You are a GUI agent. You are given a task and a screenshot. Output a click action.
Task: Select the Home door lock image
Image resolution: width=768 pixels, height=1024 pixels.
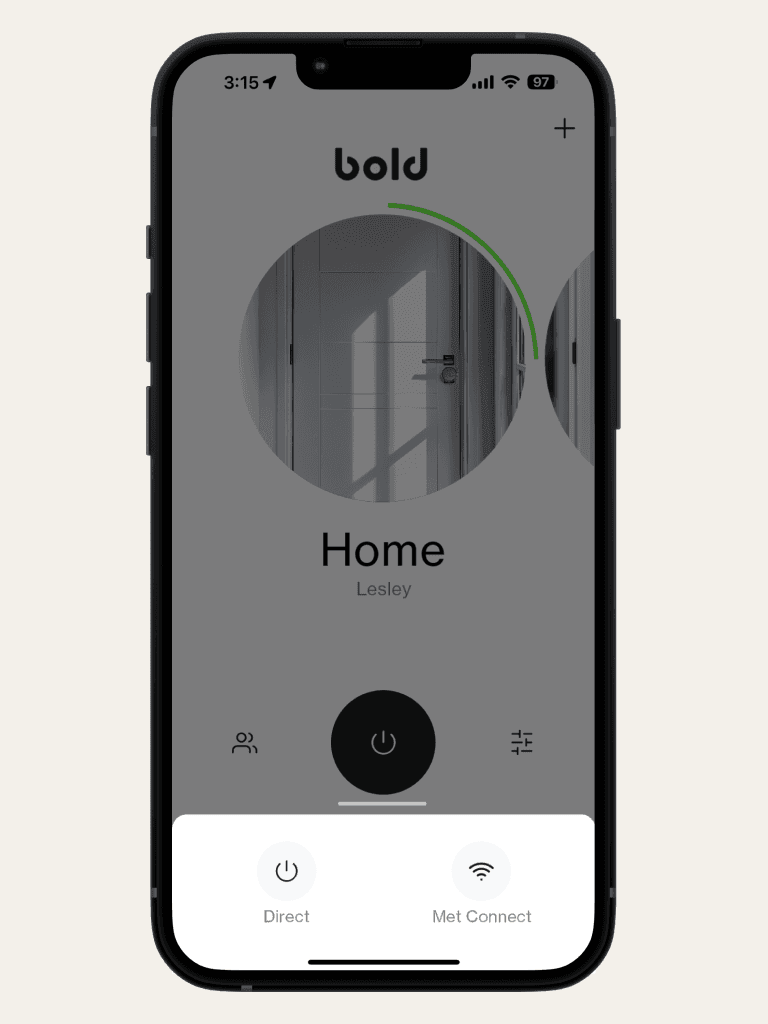pyautogui.click(x=383, y=357)
